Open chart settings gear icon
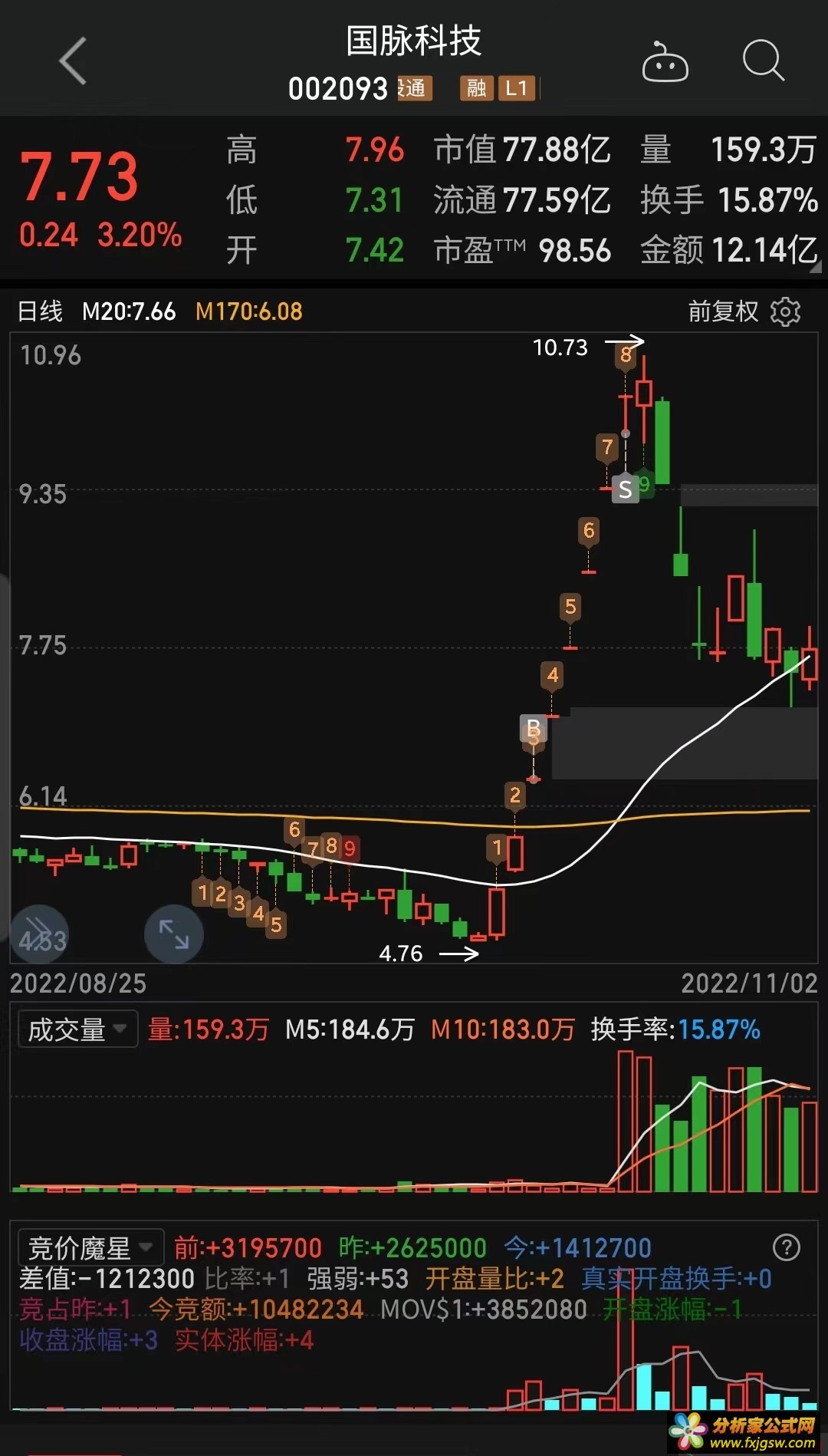 (x=785, y=311)
